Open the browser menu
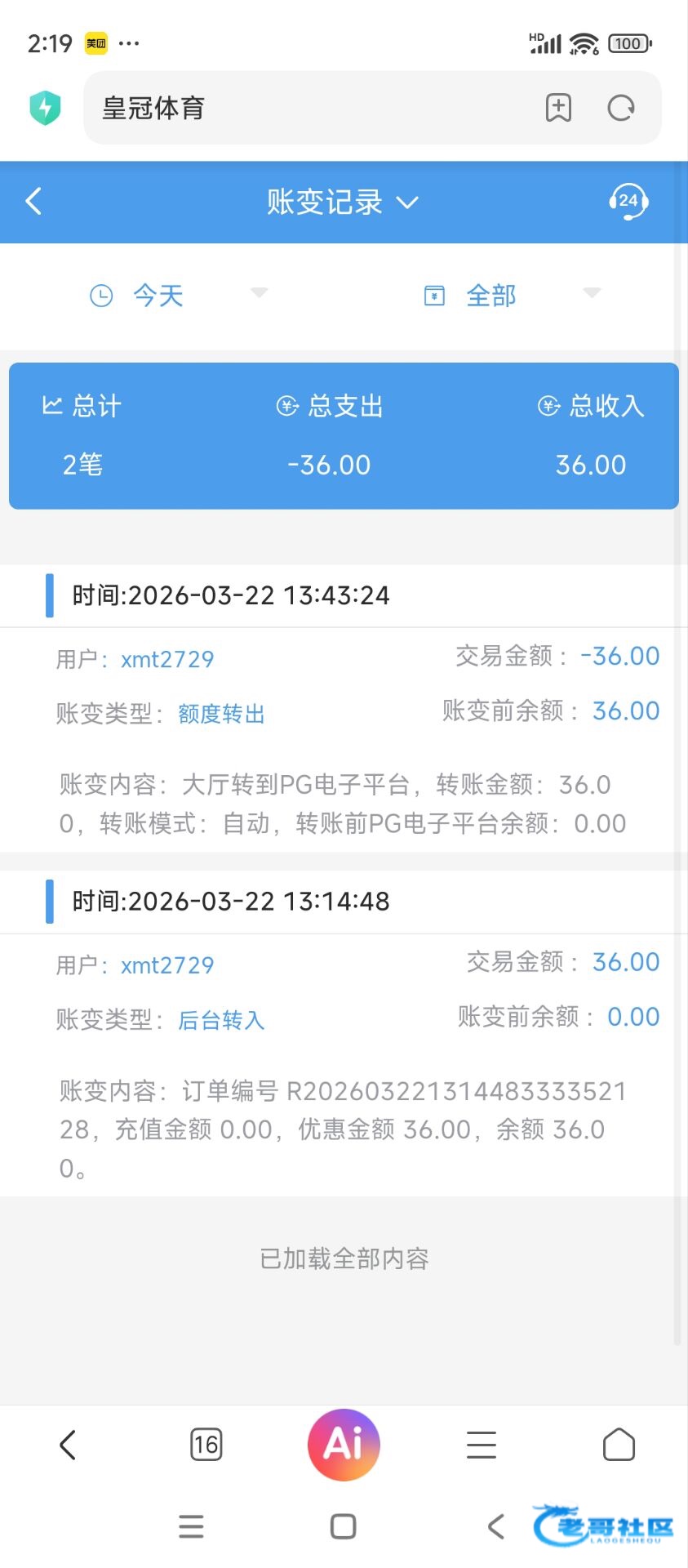This screenshot has height=1568, width=688. pos(482,1445)
